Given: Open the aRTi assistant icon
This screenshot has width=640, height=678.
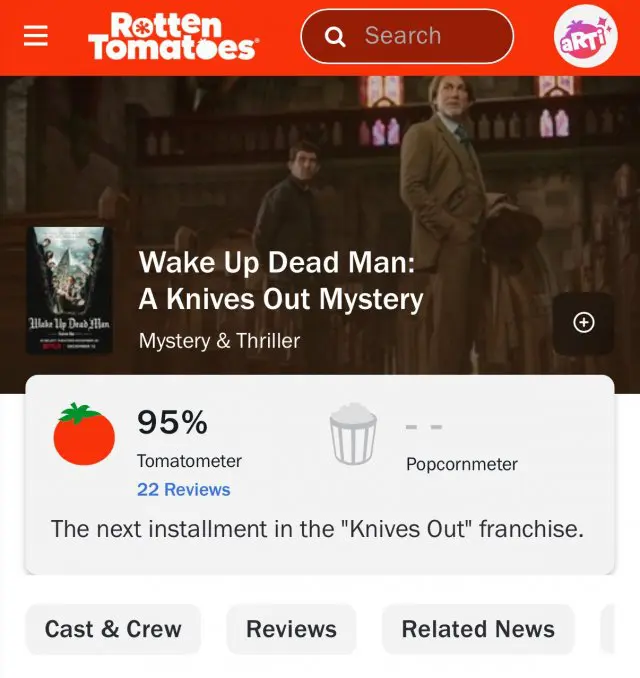Looking at the screenshot, I should click(x=585, y=38).
